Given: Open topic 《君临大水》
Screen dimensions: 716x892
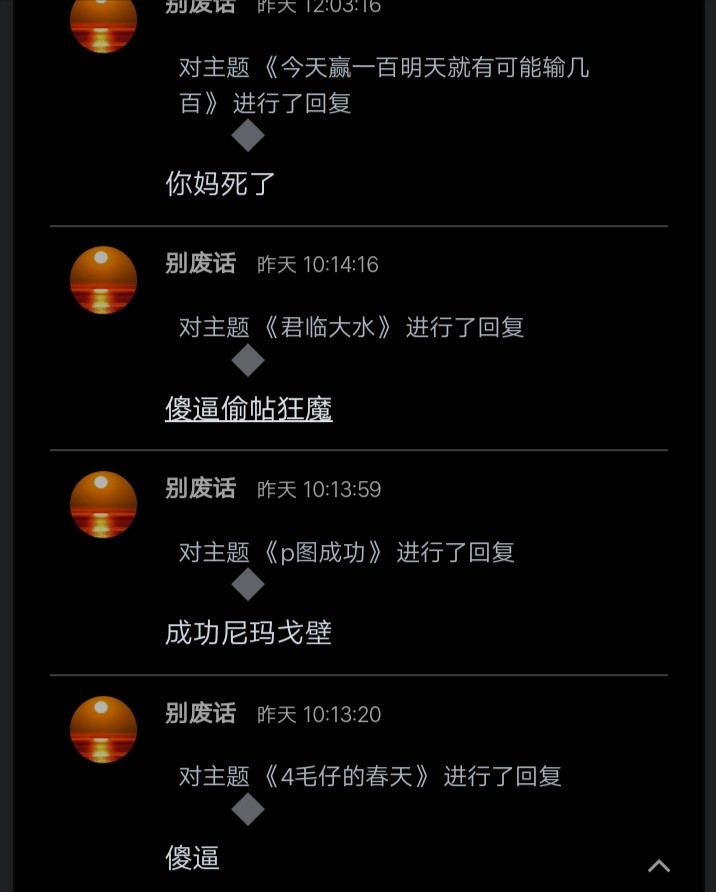Looking at the screenshot, I should click(x=329, y=328).
